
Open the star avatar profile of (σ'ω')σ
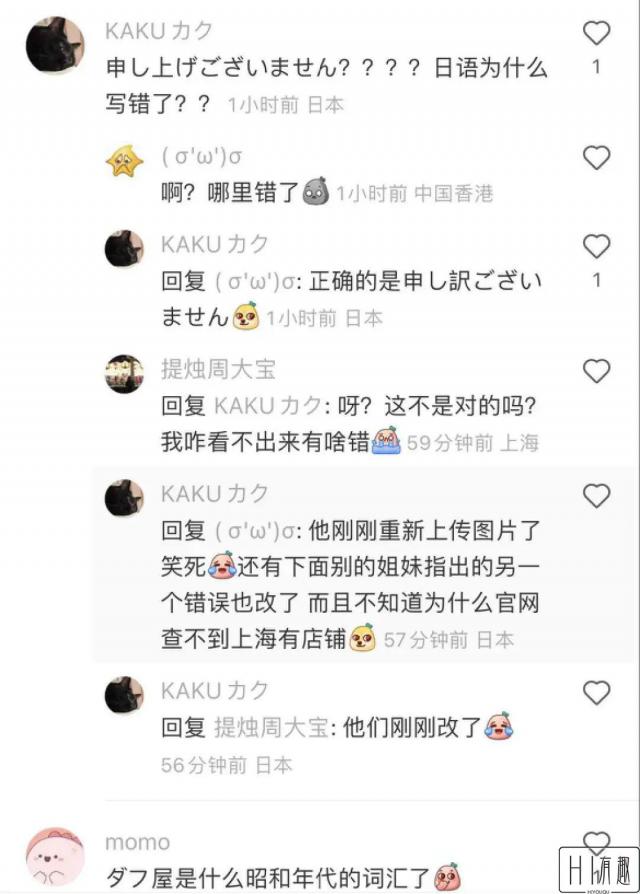point(124,161)
